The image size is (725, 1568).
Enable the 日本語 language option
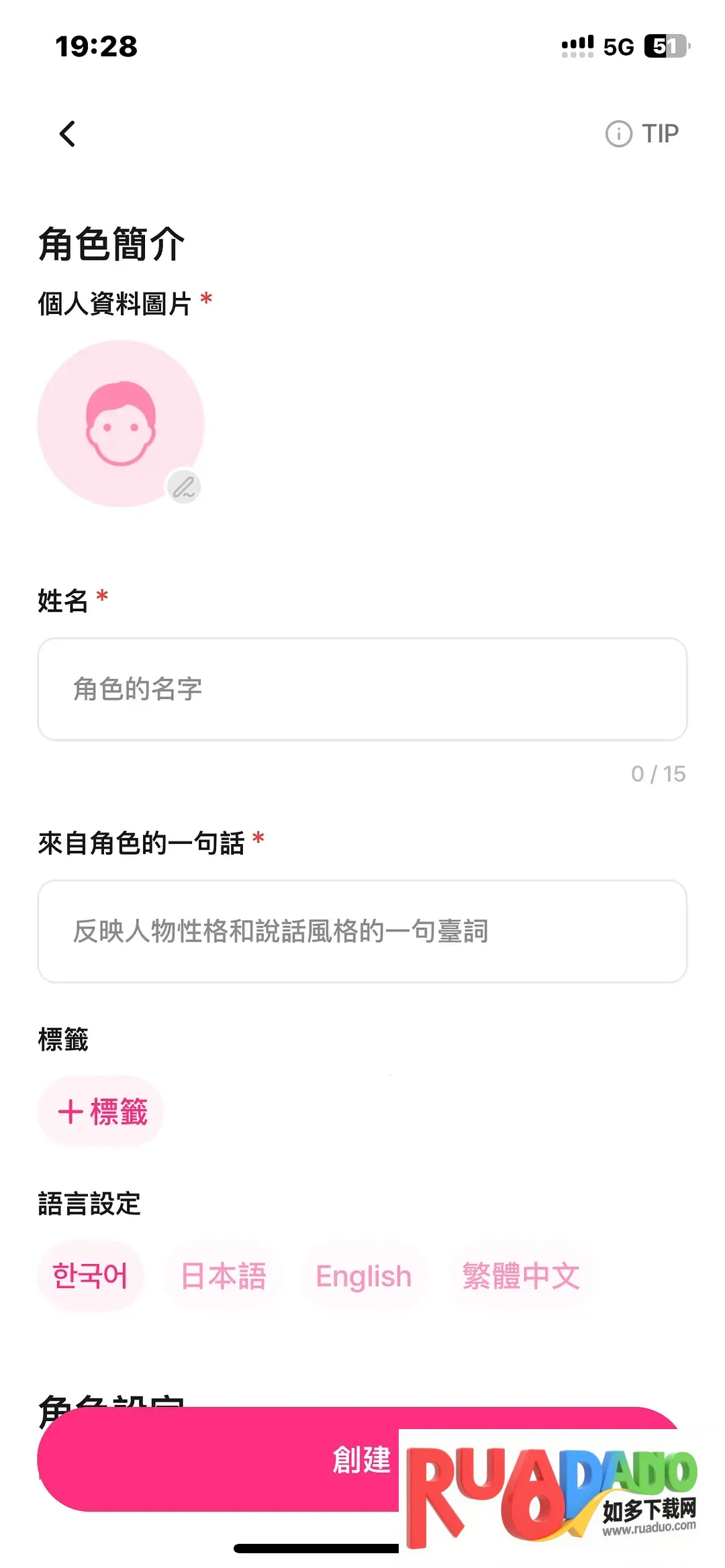pyautogui.click(x=223, y=1275)
